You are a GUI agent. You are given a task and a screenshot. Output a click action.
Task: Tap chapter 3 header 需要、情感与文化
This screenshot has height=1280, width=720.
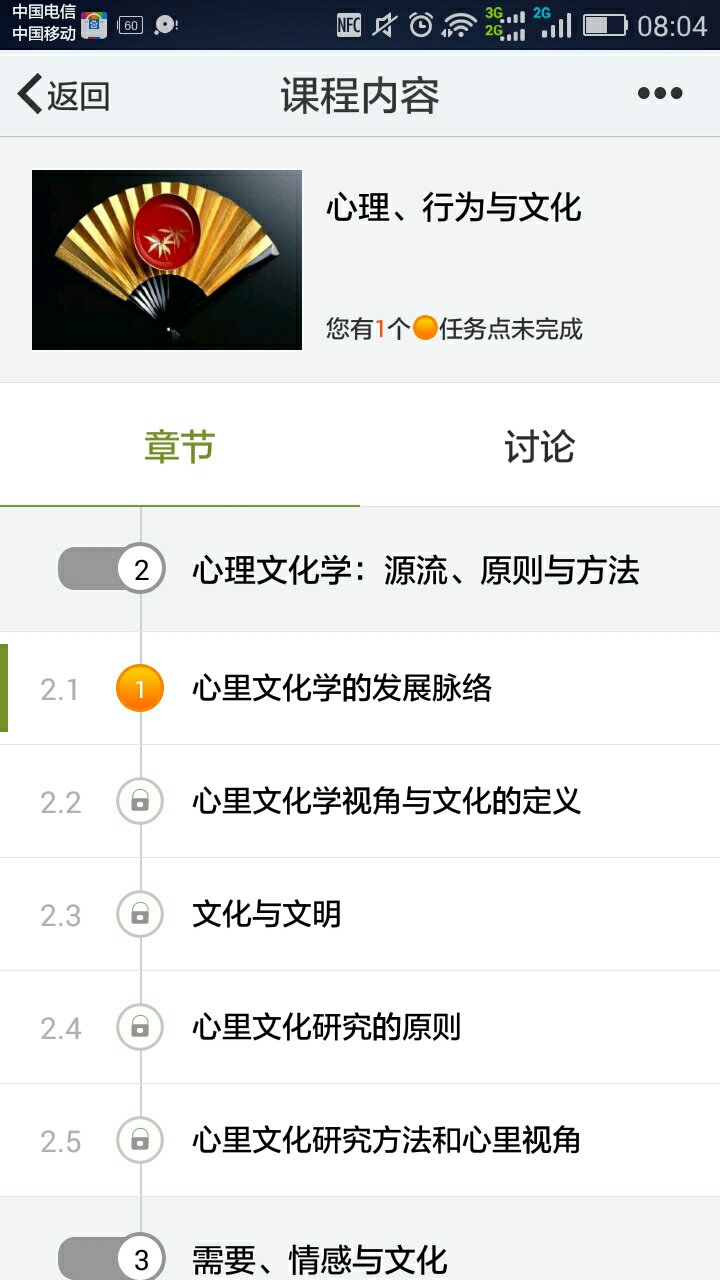point(360,1240)
